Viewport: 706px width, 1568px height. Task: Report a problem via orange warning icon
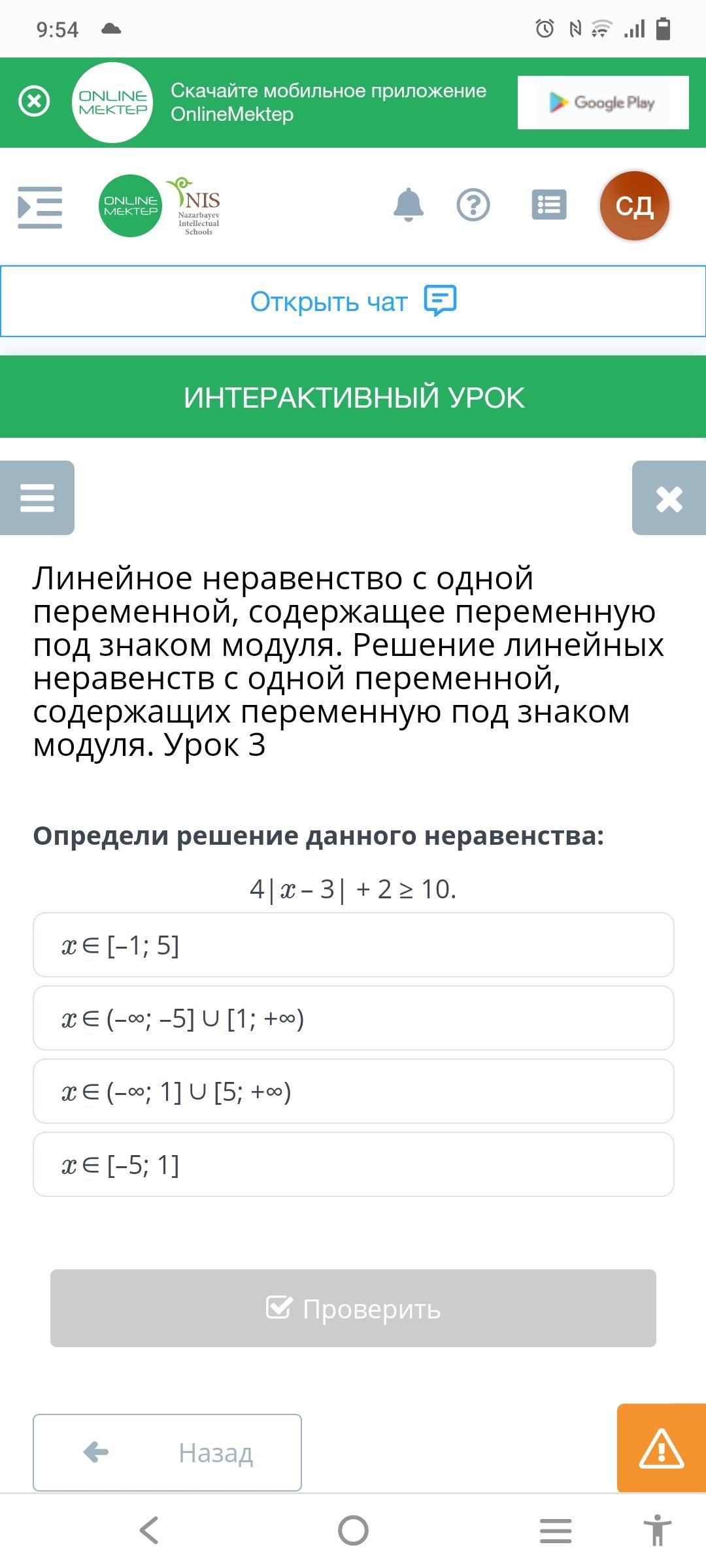click(661, 1448)
